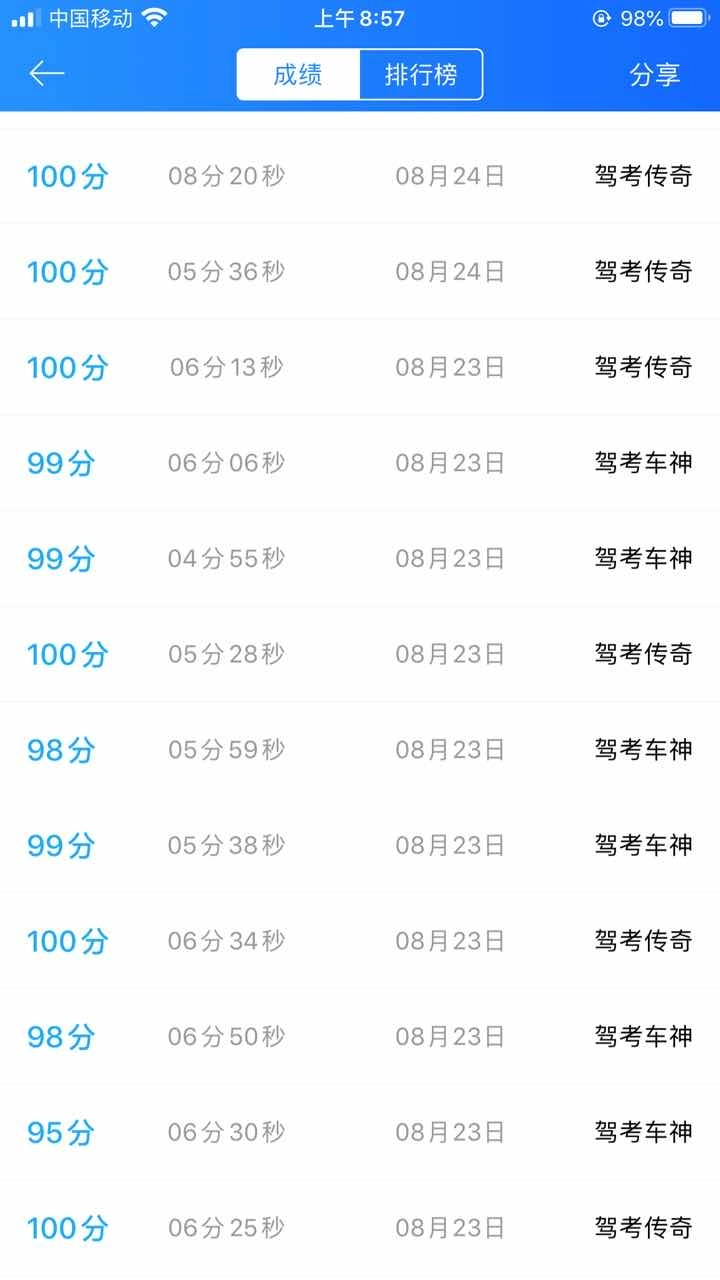Switch to the 排行榜 tab
The image size is (720, 1280).
tap(421, 75)
